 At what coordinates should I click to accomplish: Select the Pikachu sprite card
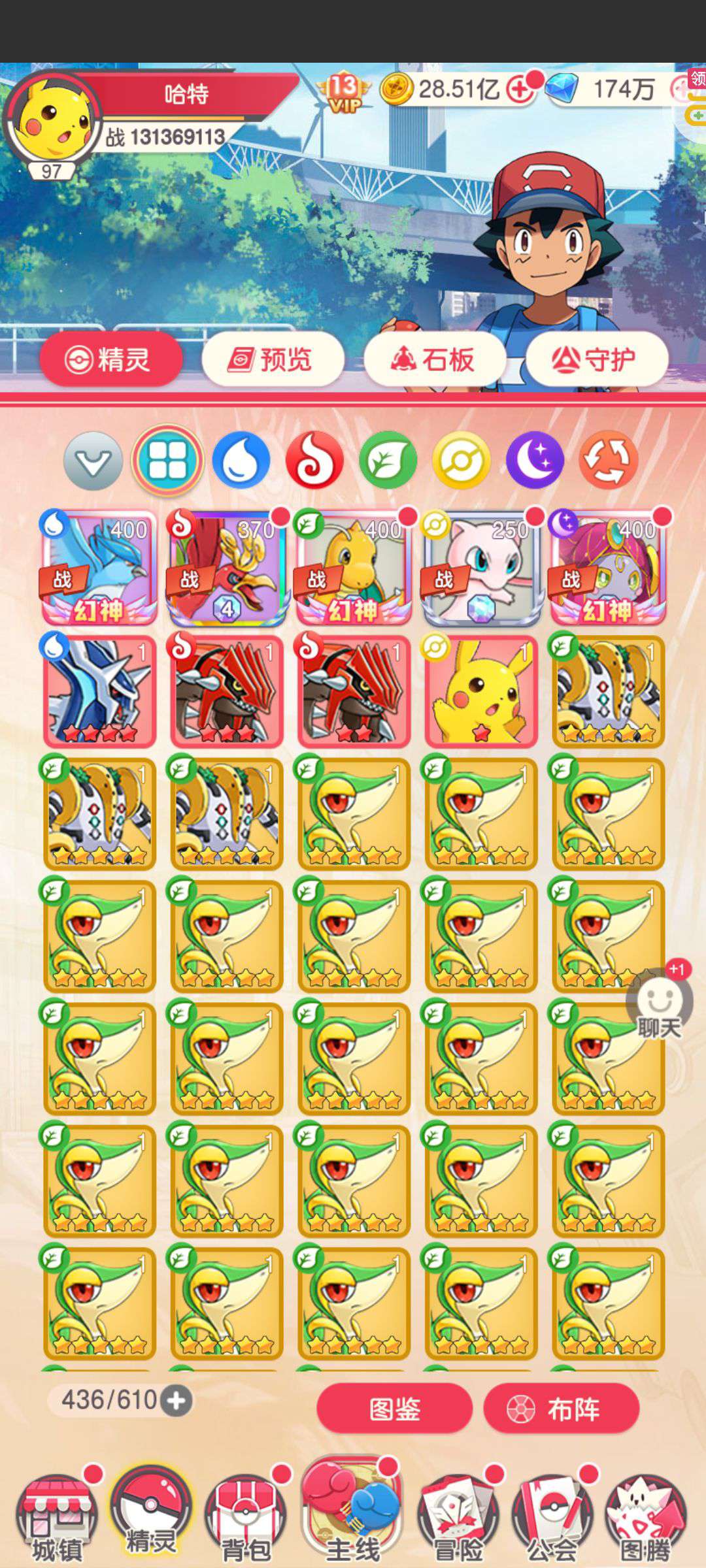click(481, 691)
